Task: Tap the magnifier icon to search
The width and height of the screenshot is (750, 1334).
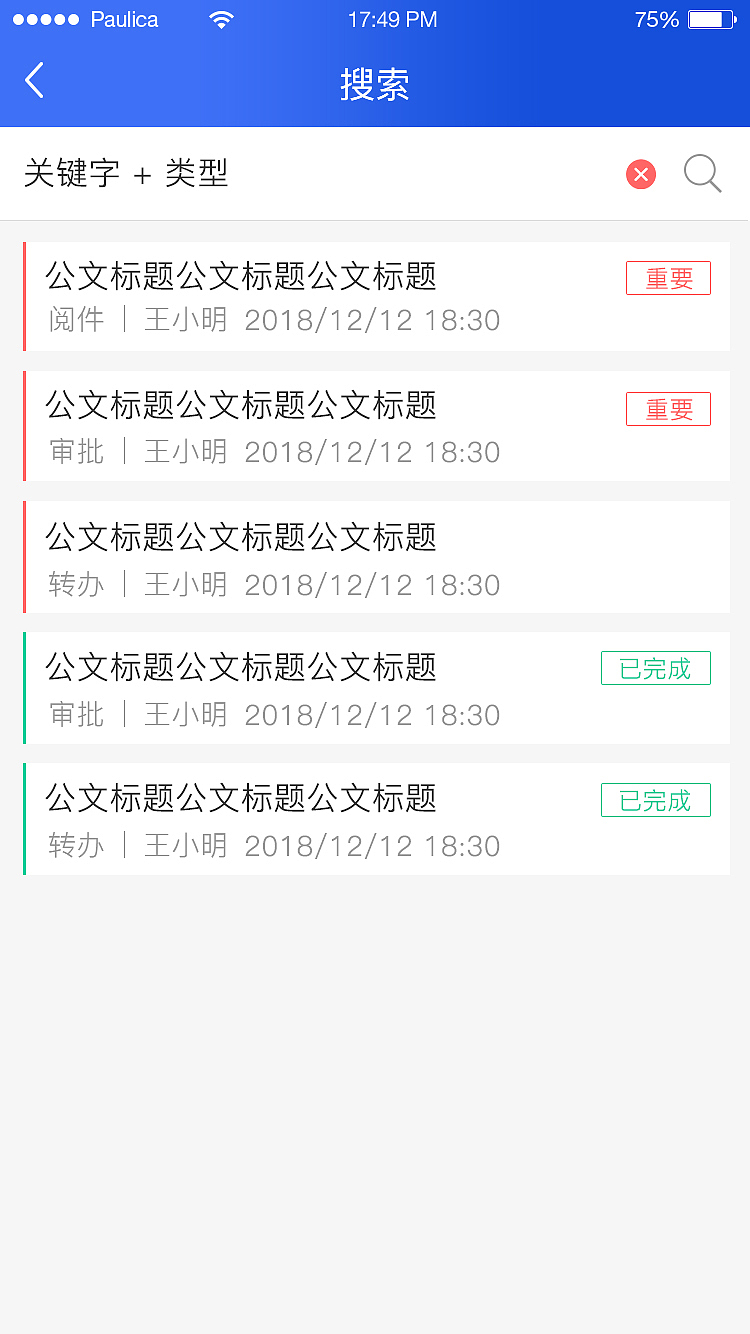Action: click(702, 174)
